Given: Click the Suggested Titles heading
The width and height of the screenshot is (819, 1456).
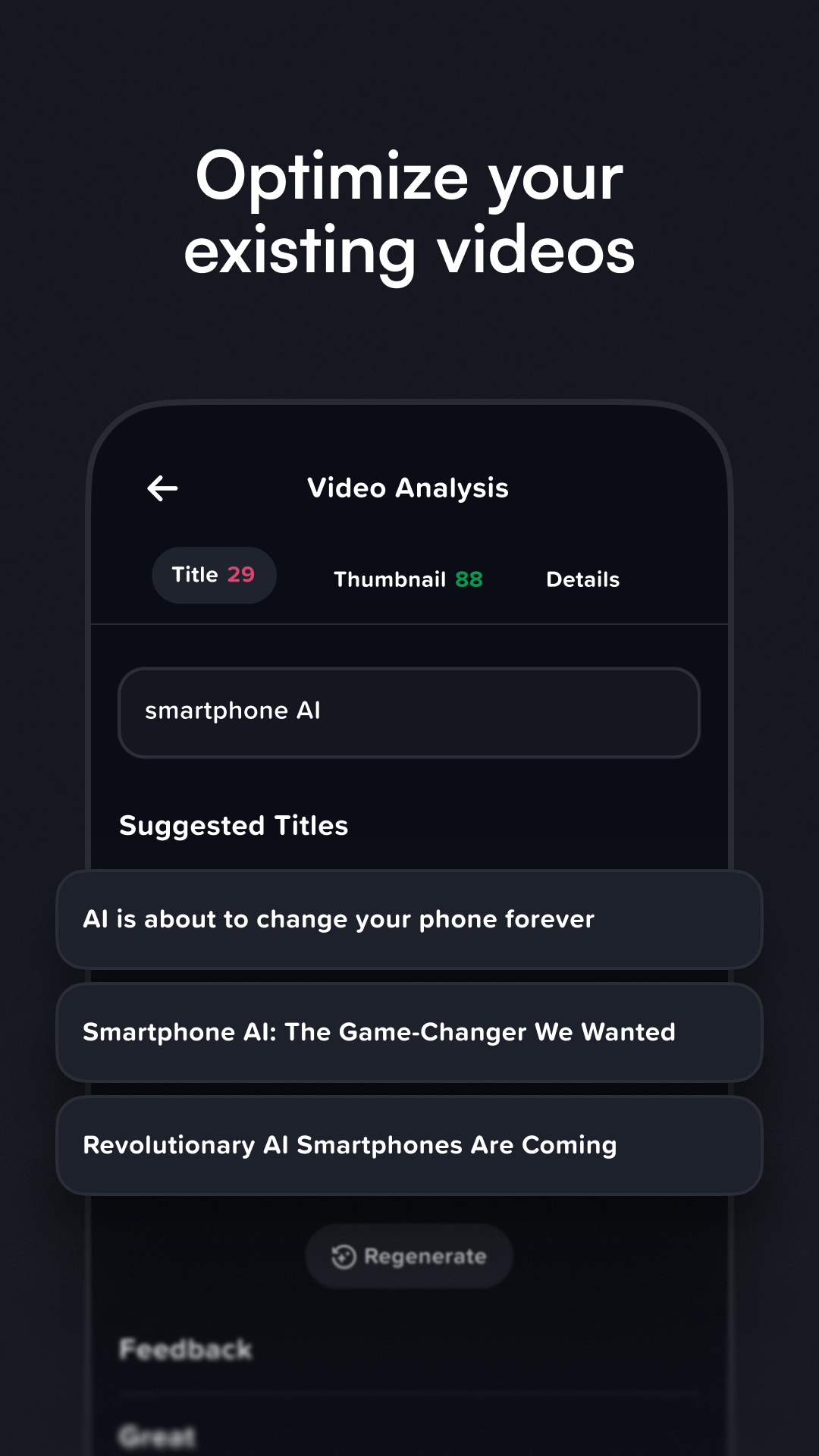Looking at the screenshot, I should [233, 825].
